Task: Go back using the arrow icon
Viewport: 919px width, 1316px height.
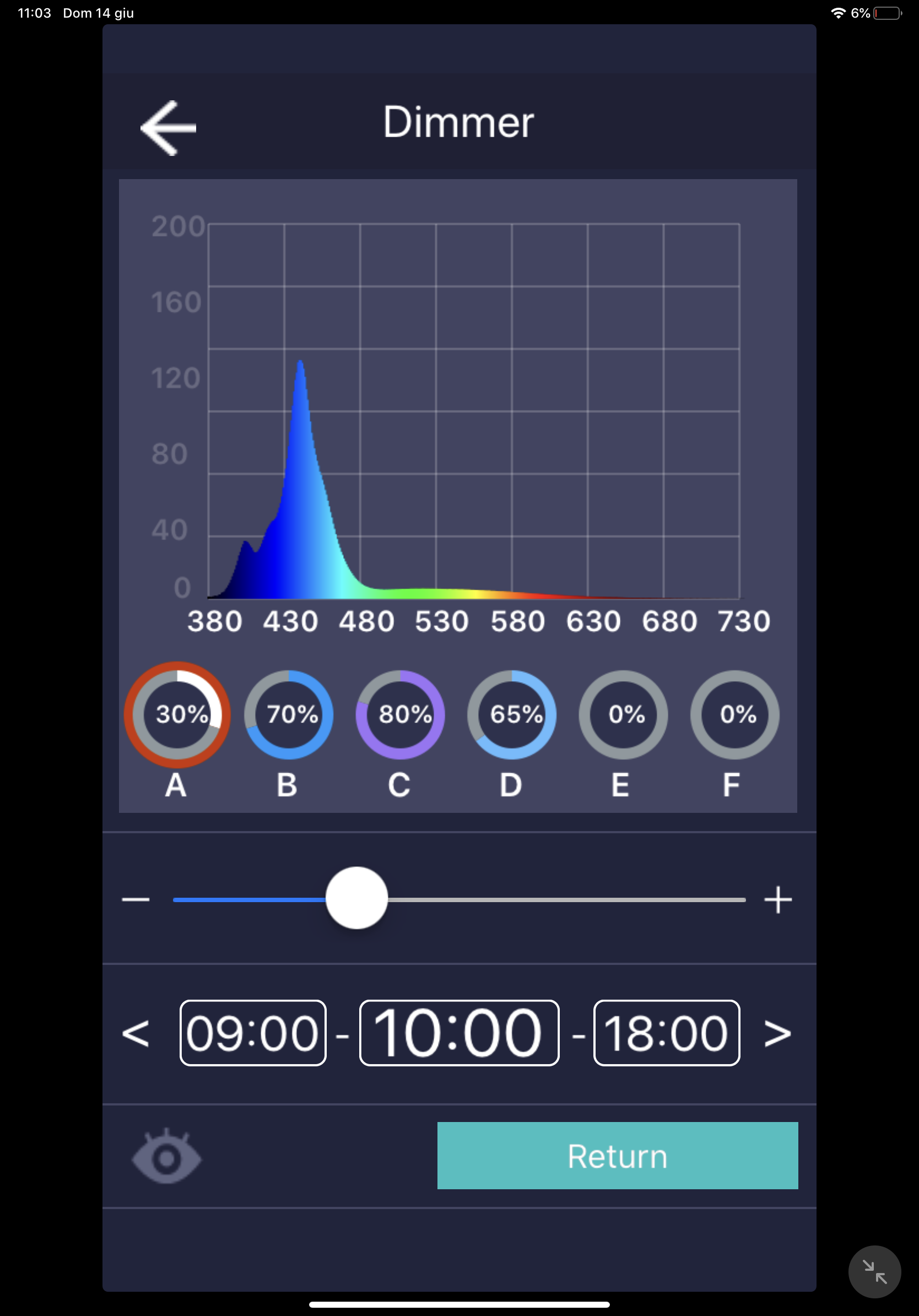Action: [x=169, y=128]
